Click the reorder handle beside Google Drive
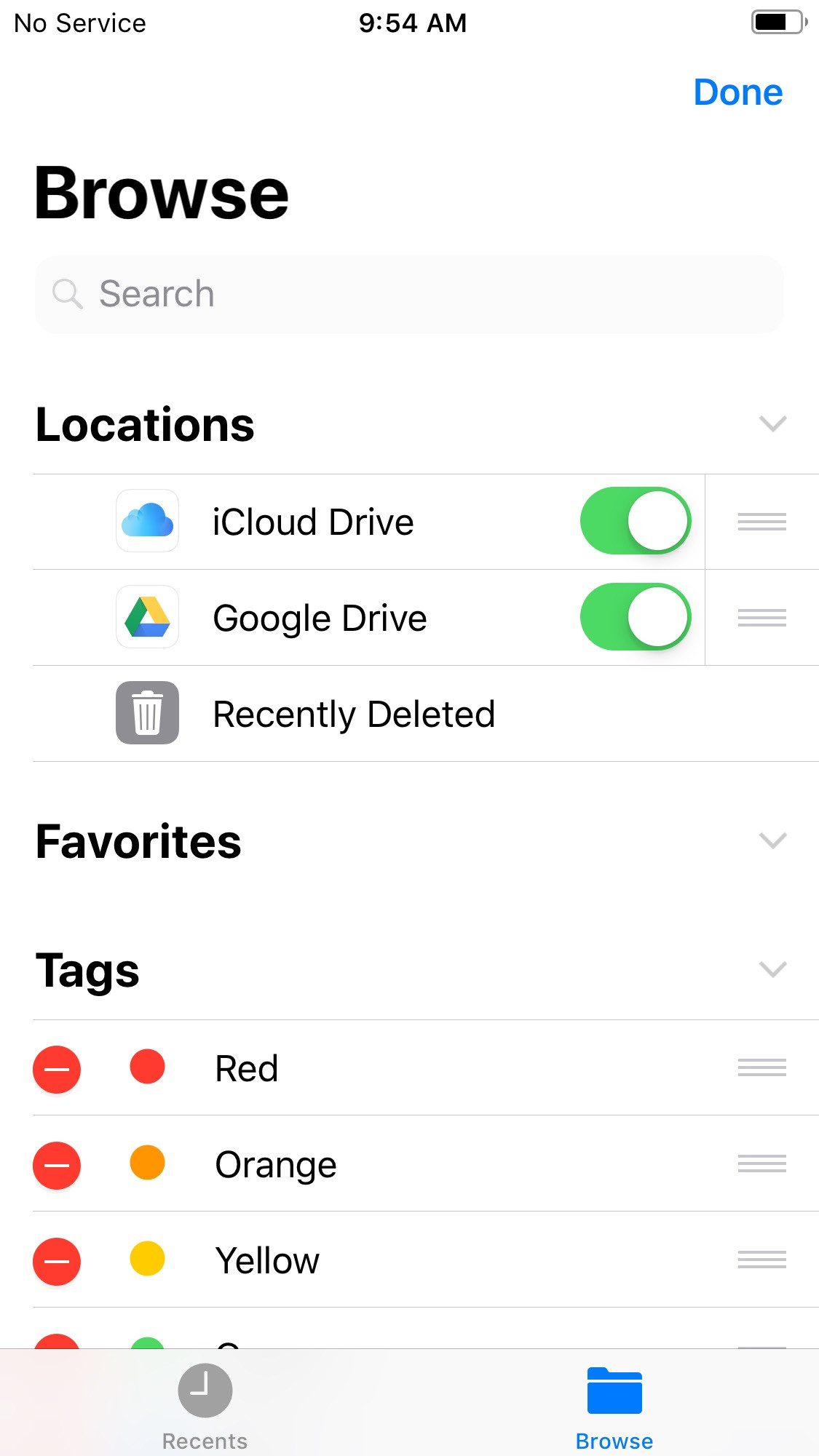Image resolution: width=819 pixels, height=1456 pixels. tap(761, 617)
